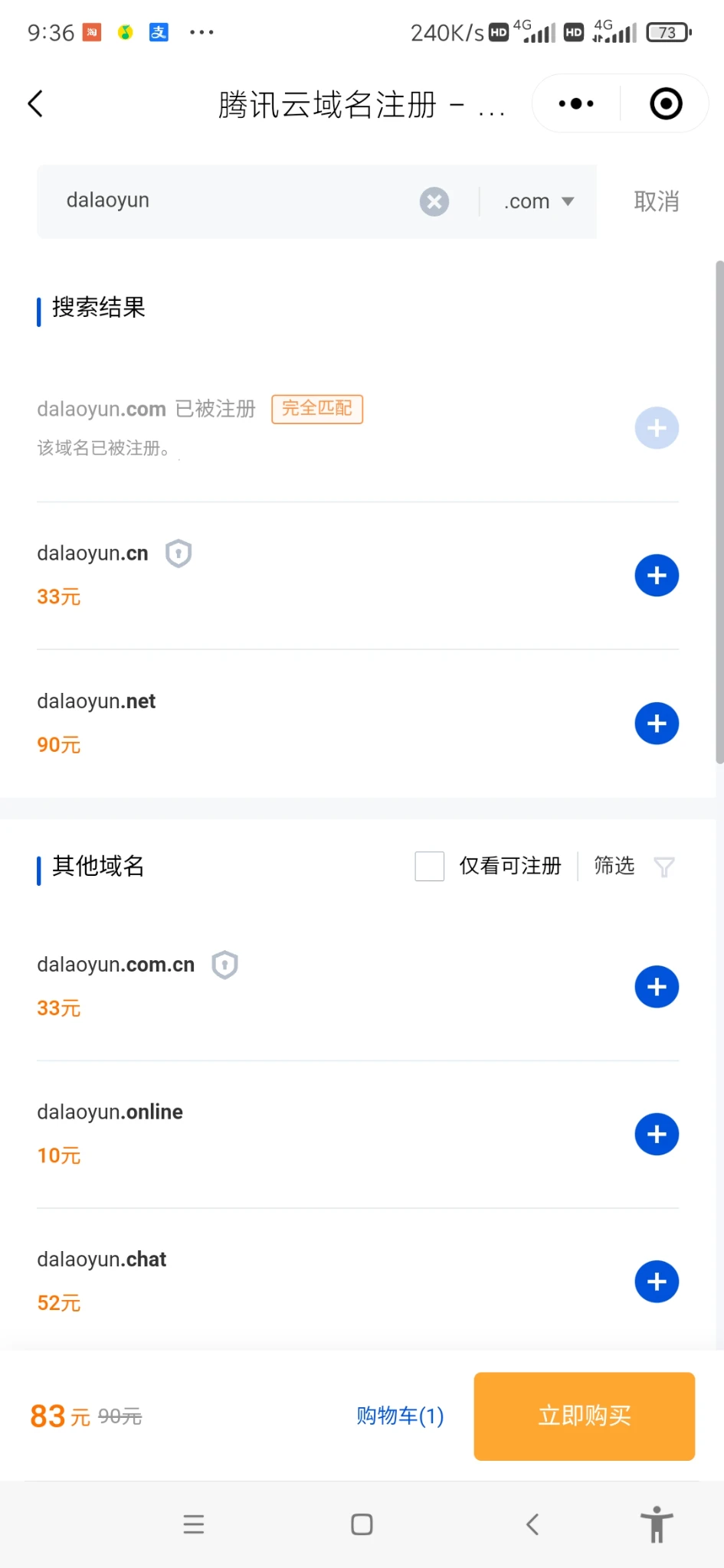Clear the domain search text
Viewport: 724px width, 1568px height.
[434, 201]
